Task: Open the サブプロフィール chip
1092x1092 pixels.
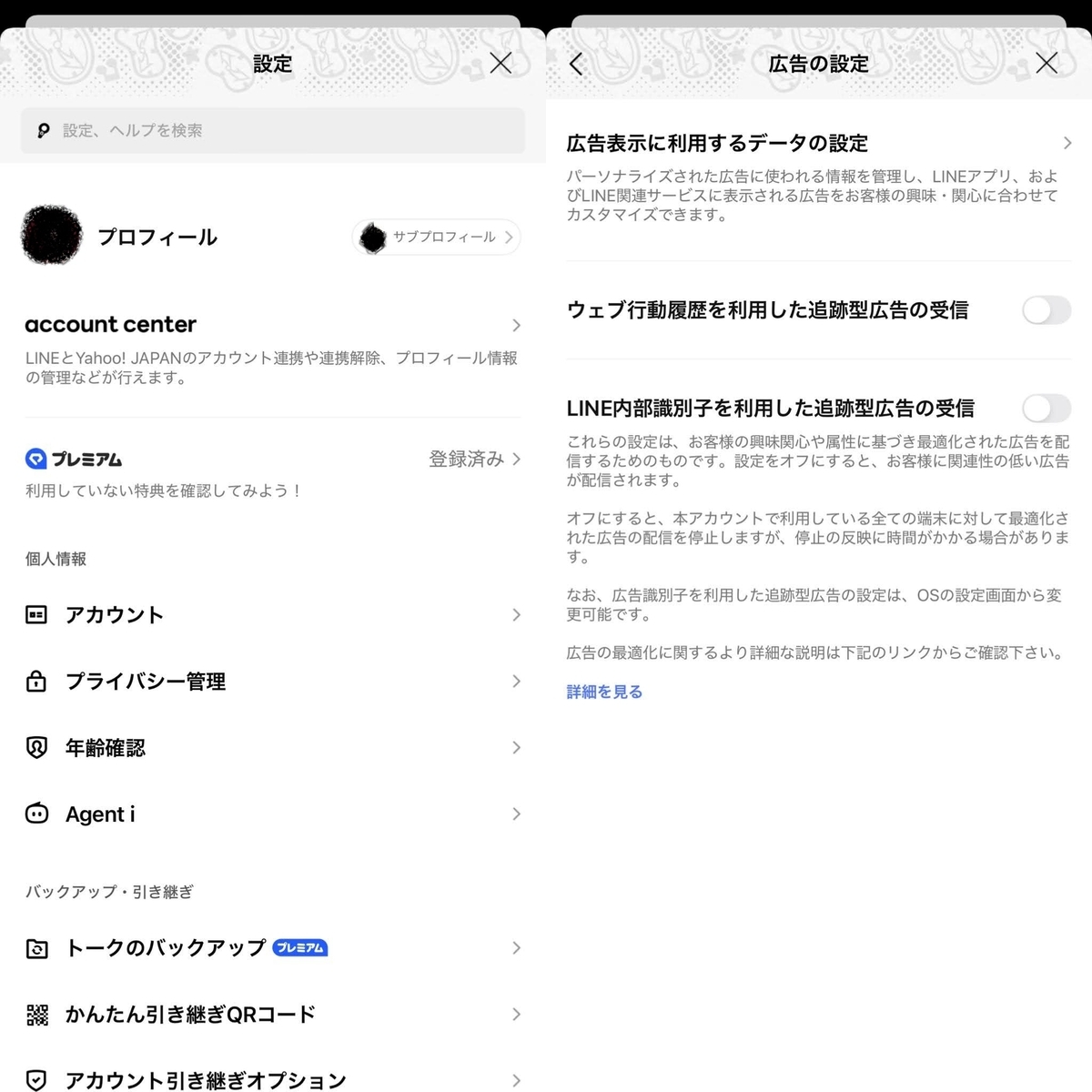Action: coord(437,238)
